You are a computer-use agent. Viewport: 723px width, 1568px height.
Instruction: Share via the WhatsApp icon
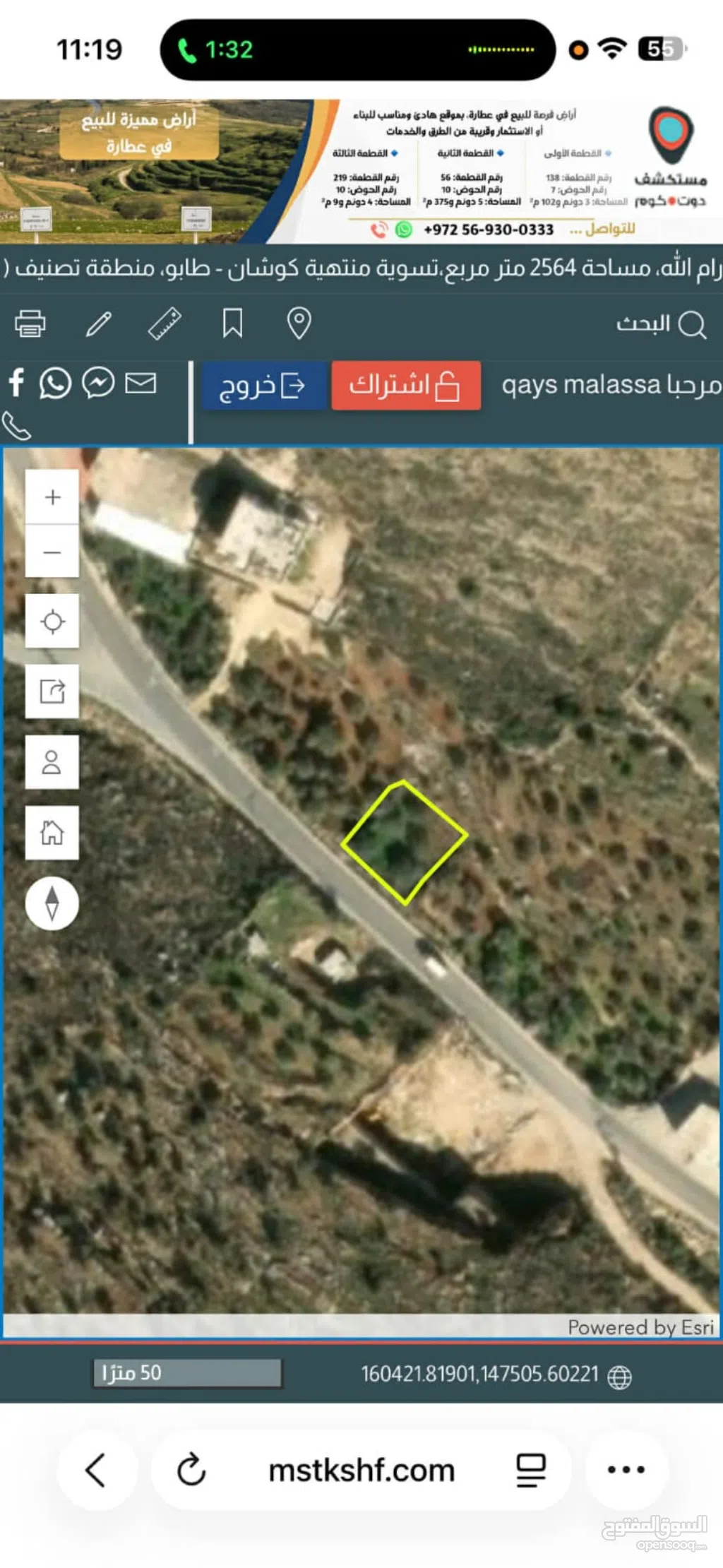(55, 383)
